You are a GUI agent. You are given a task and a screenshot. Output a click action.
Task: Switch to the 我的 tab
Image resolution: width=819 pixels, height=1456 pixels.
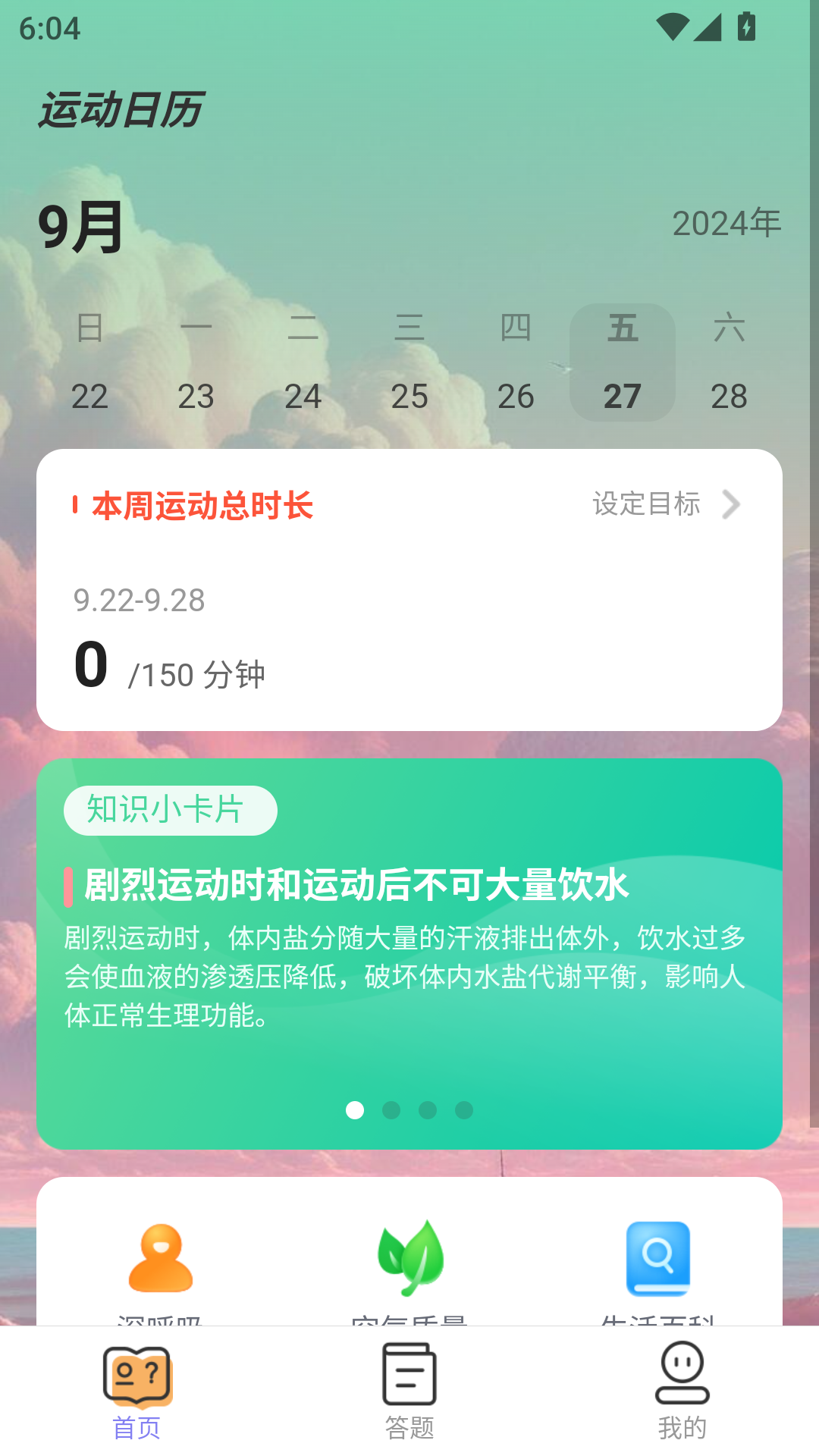point(683,1403)
